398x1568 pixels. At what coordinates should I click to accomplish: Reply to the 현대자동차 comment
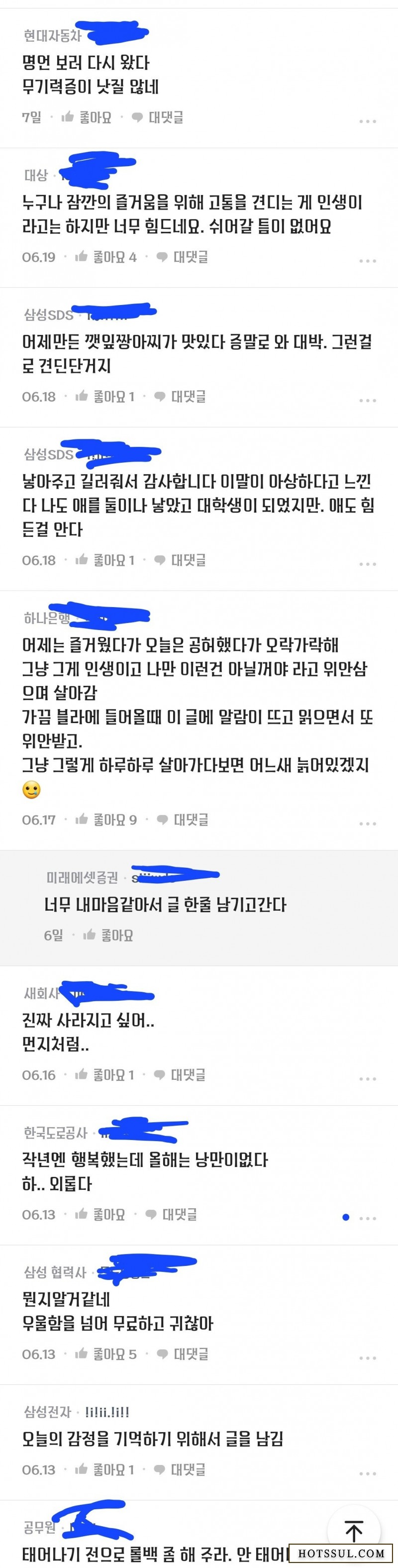click(x=158, y=117)
